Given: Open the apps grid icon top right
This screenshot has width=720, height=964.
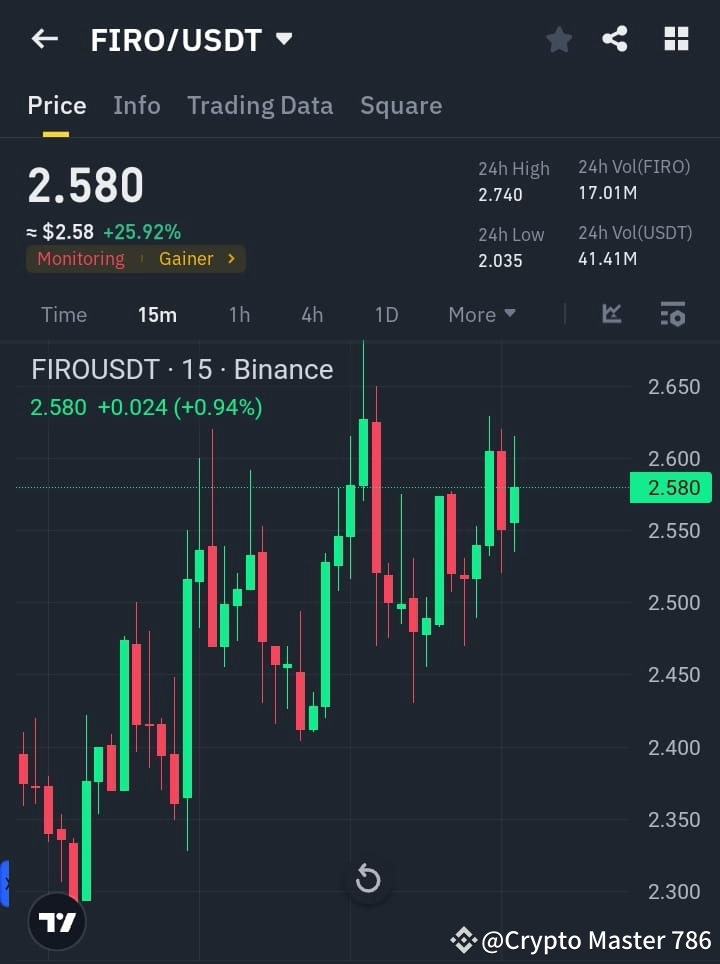Looking at the screenshot, I should (676, 39).
